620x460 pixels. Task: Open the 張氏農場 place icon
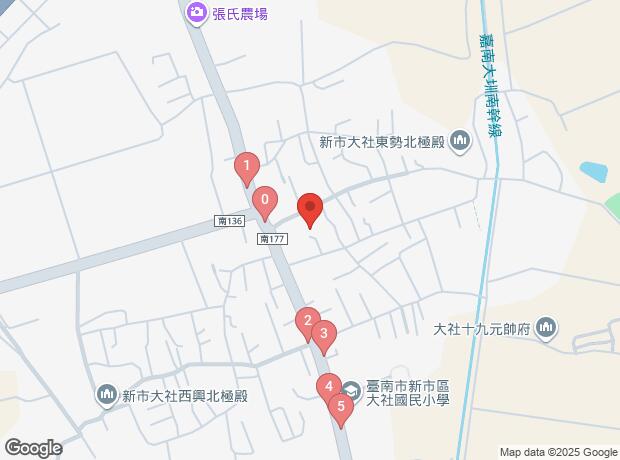point(197,13)
